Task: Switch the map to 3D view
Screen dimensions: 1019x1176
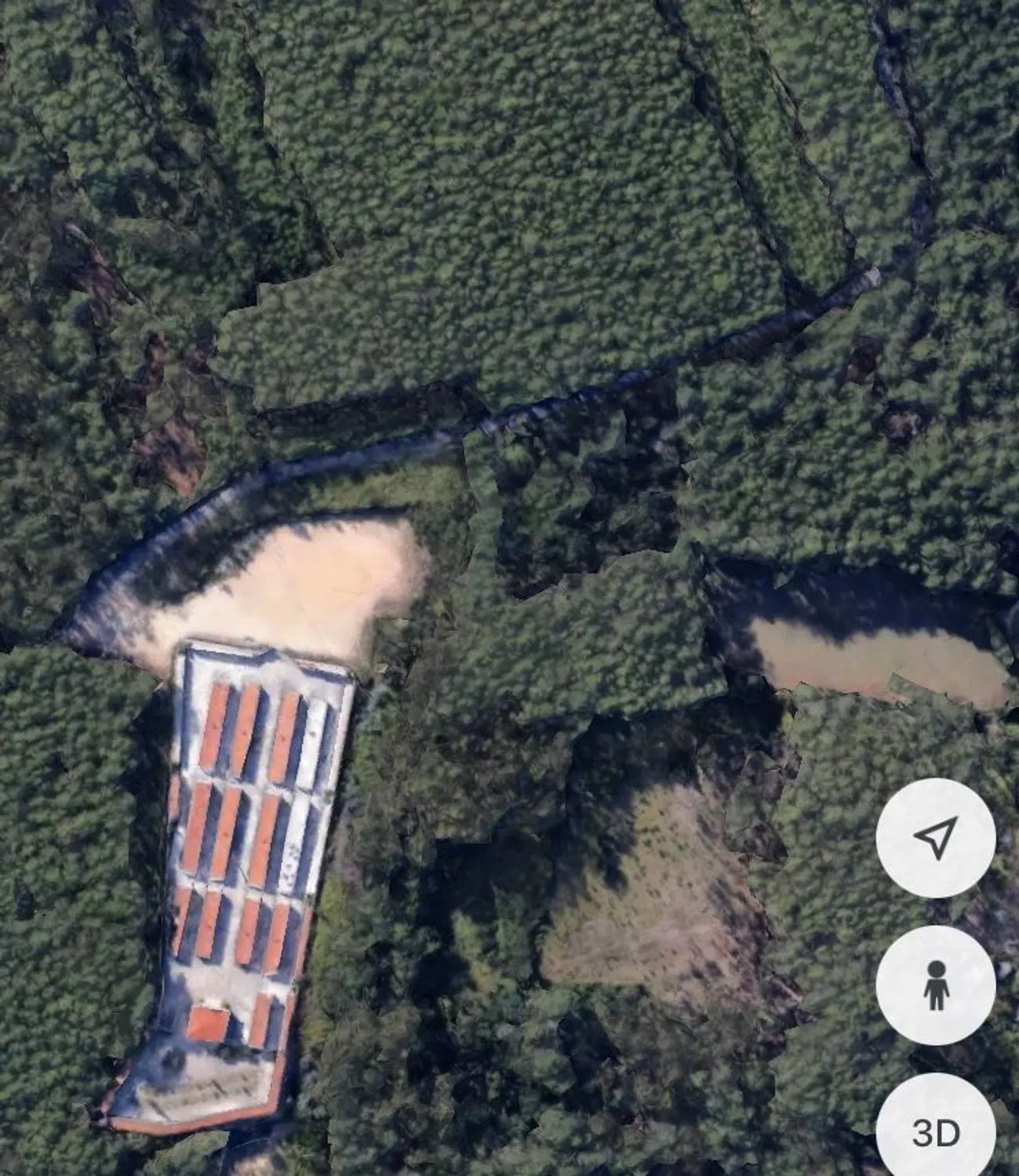Action: 935,1131
